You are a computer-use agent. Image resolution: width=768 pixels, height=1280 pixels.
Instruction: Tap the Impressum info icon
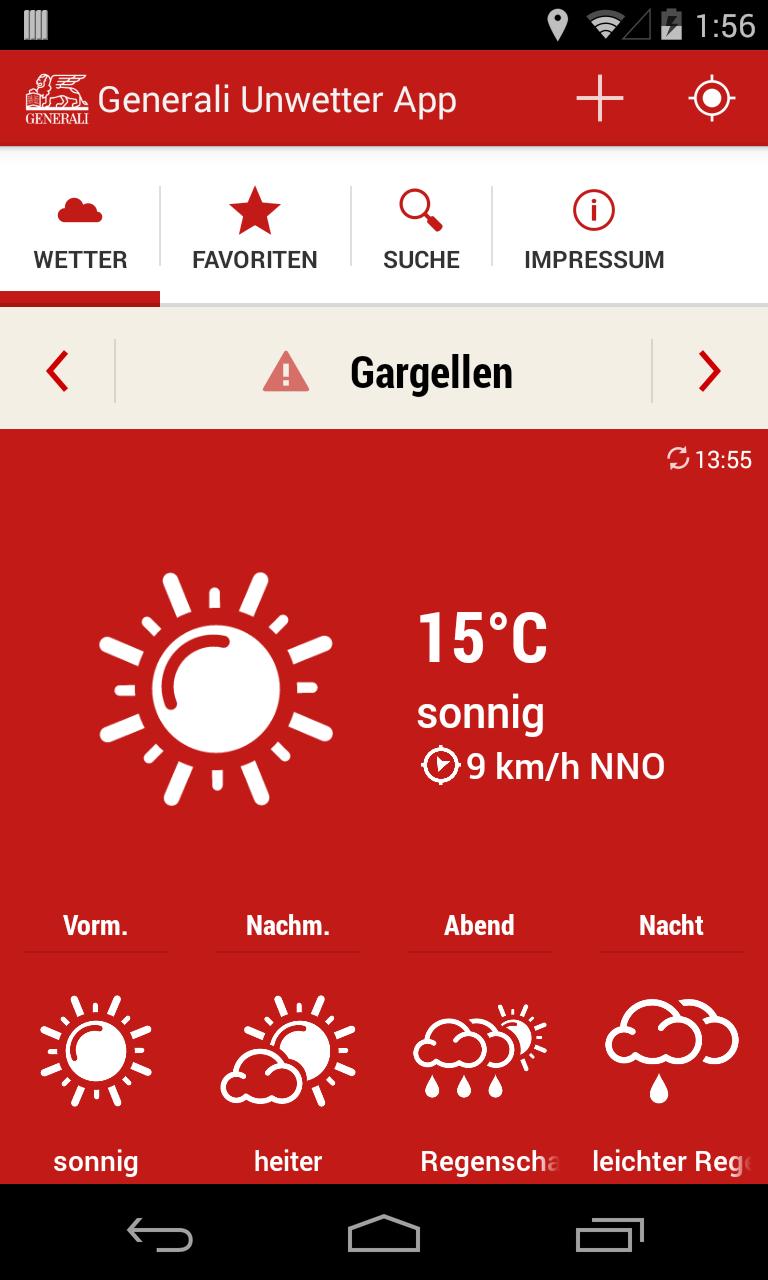pos(594,207)
